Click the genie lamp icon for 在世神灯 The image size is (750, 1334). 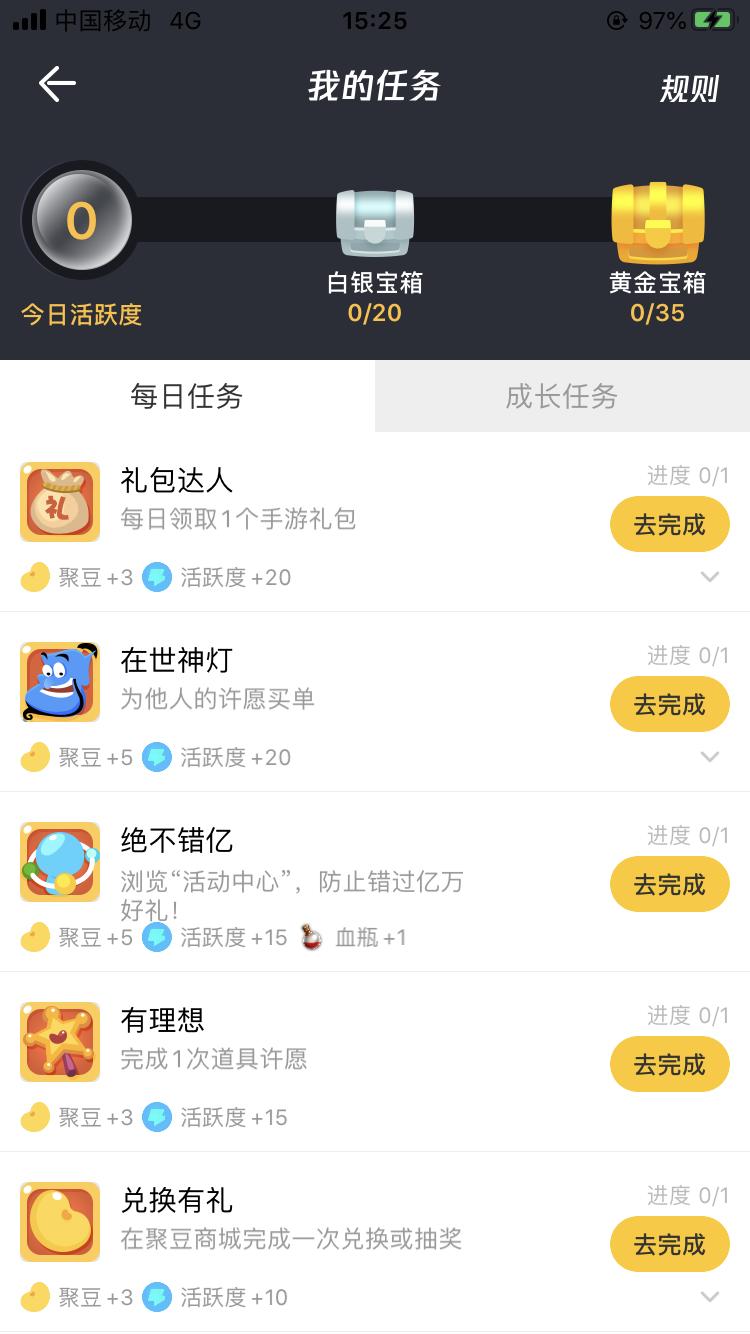[x=60, y=682]
